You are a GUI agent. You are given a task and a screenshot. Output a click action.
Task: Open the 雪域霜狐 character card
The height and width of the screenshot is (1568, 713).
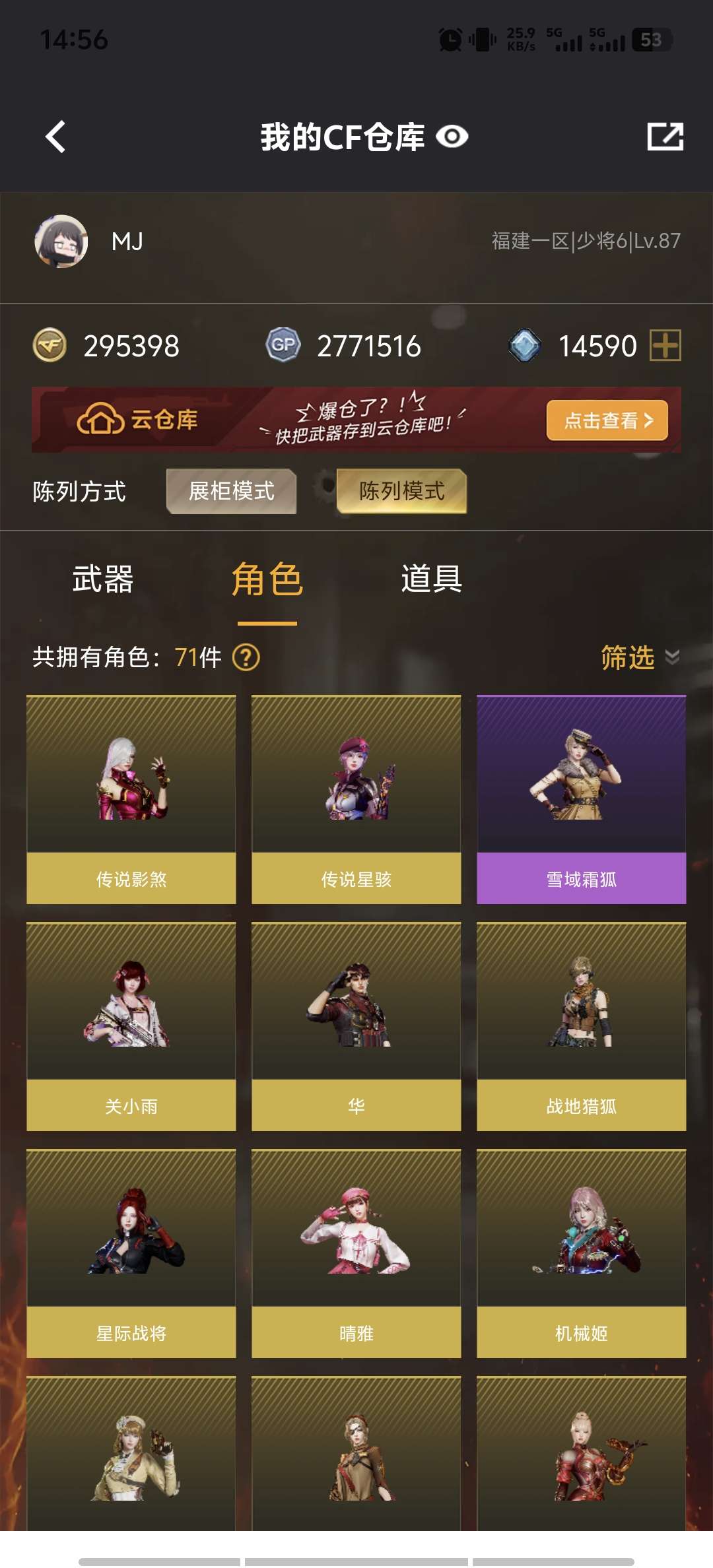[x=581, y=799]
